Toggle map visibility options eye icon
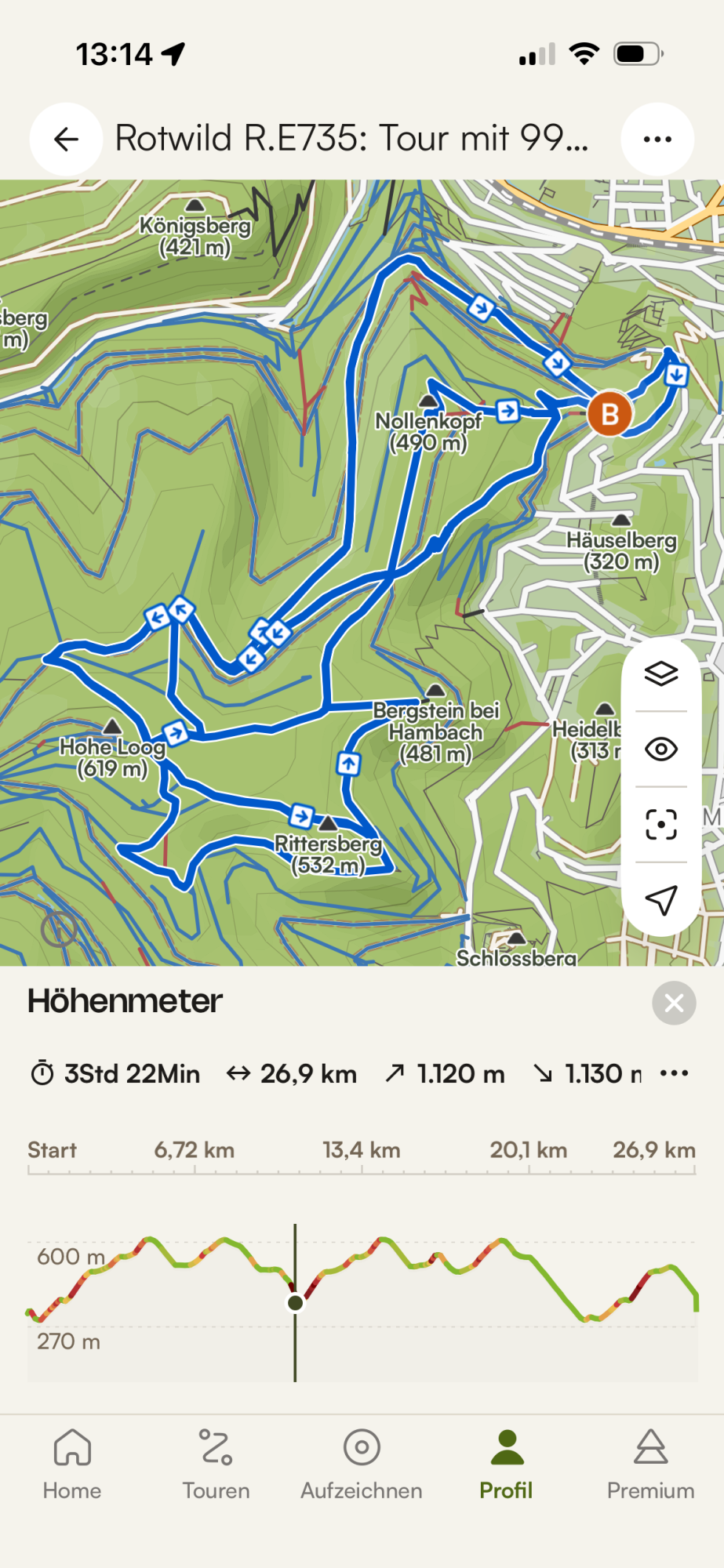Viewport: 724px width, 1568px height. pos(660,750)
